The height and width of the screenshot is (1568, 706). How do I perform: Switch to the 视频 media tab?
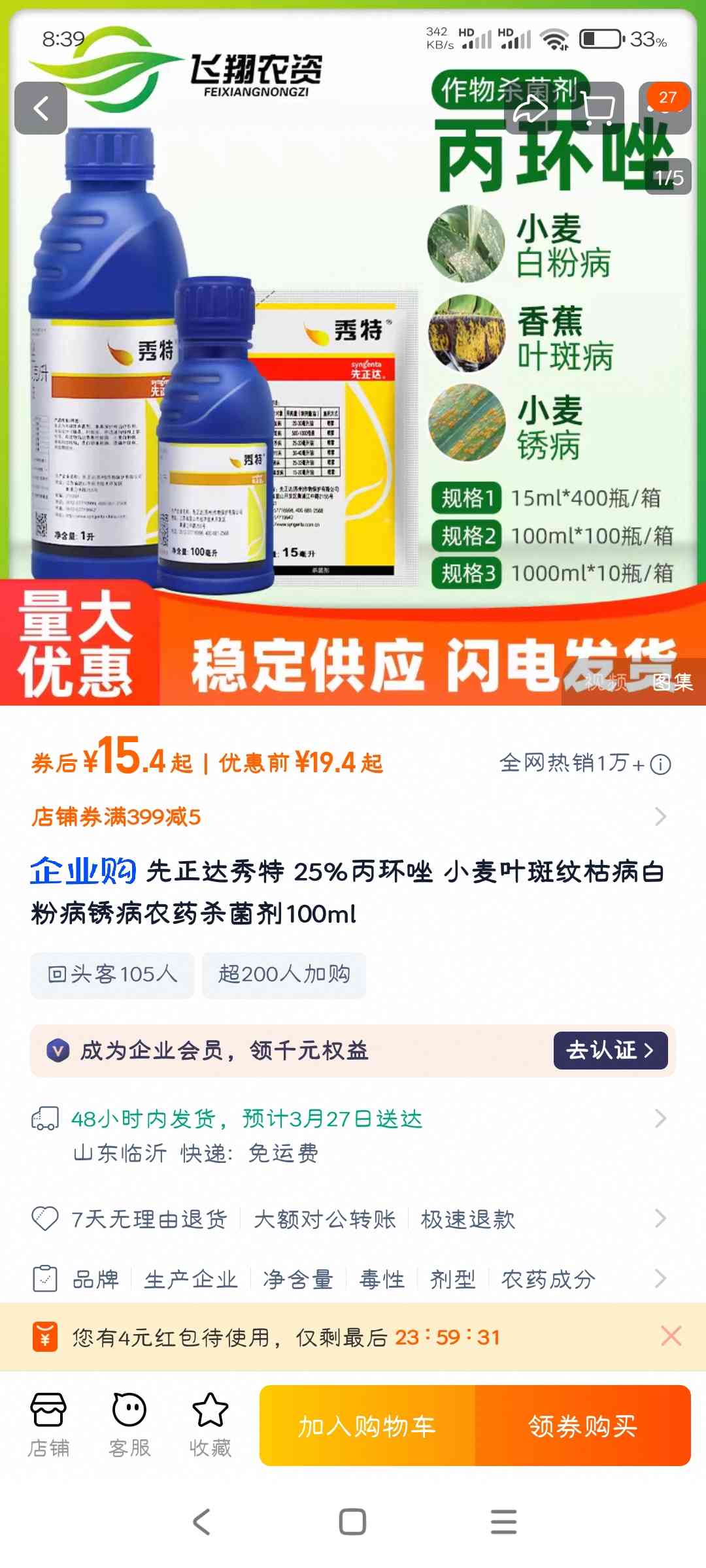(605, 682)
